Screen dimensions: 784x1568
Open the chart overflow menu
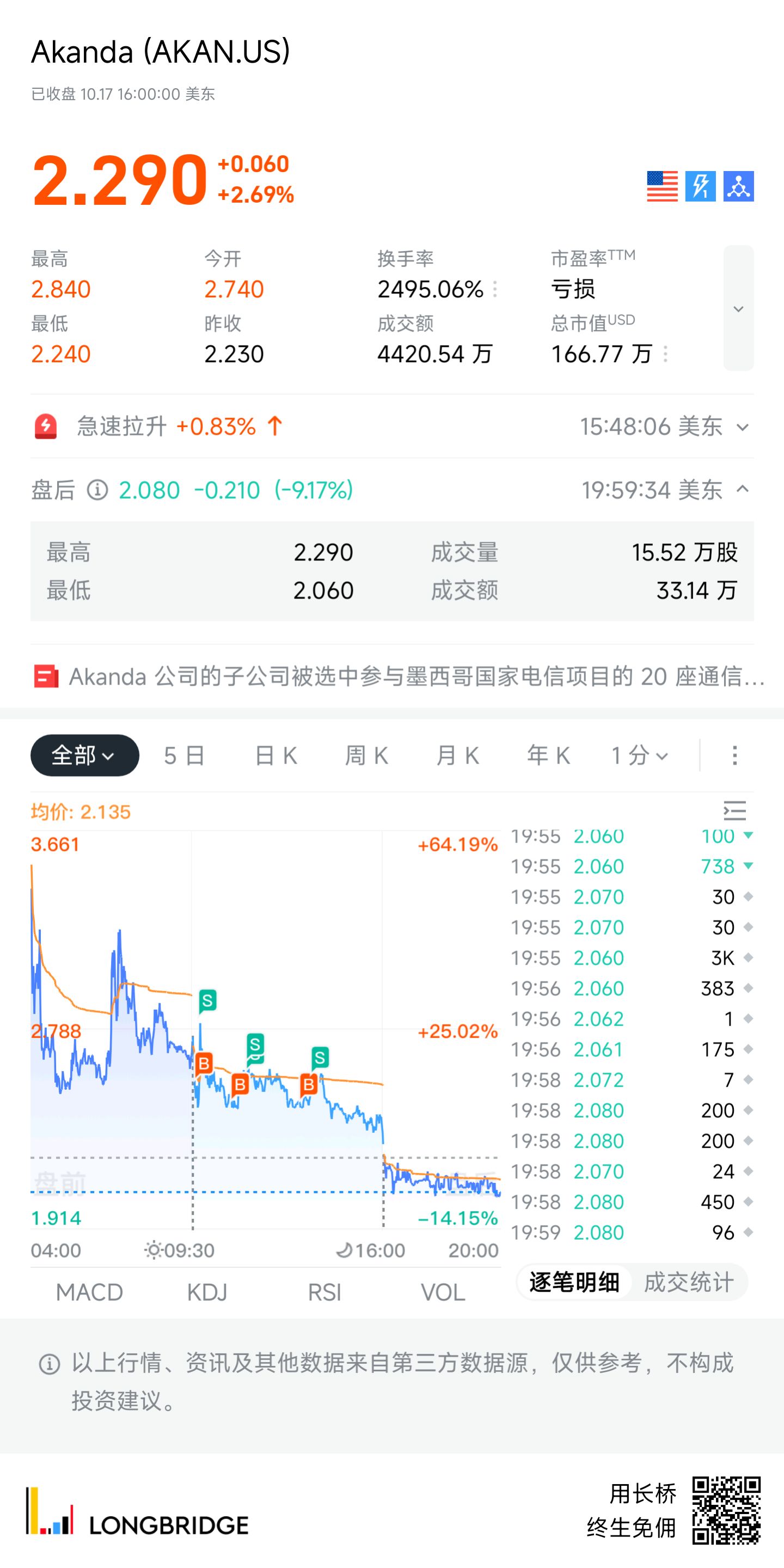[734, 755]
